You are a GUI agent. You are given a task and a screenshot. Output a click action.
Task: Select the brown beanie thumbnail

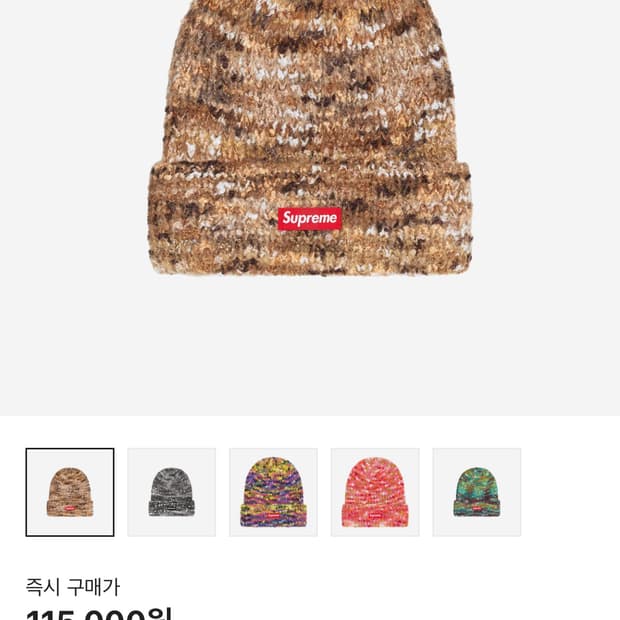[70, 492]
